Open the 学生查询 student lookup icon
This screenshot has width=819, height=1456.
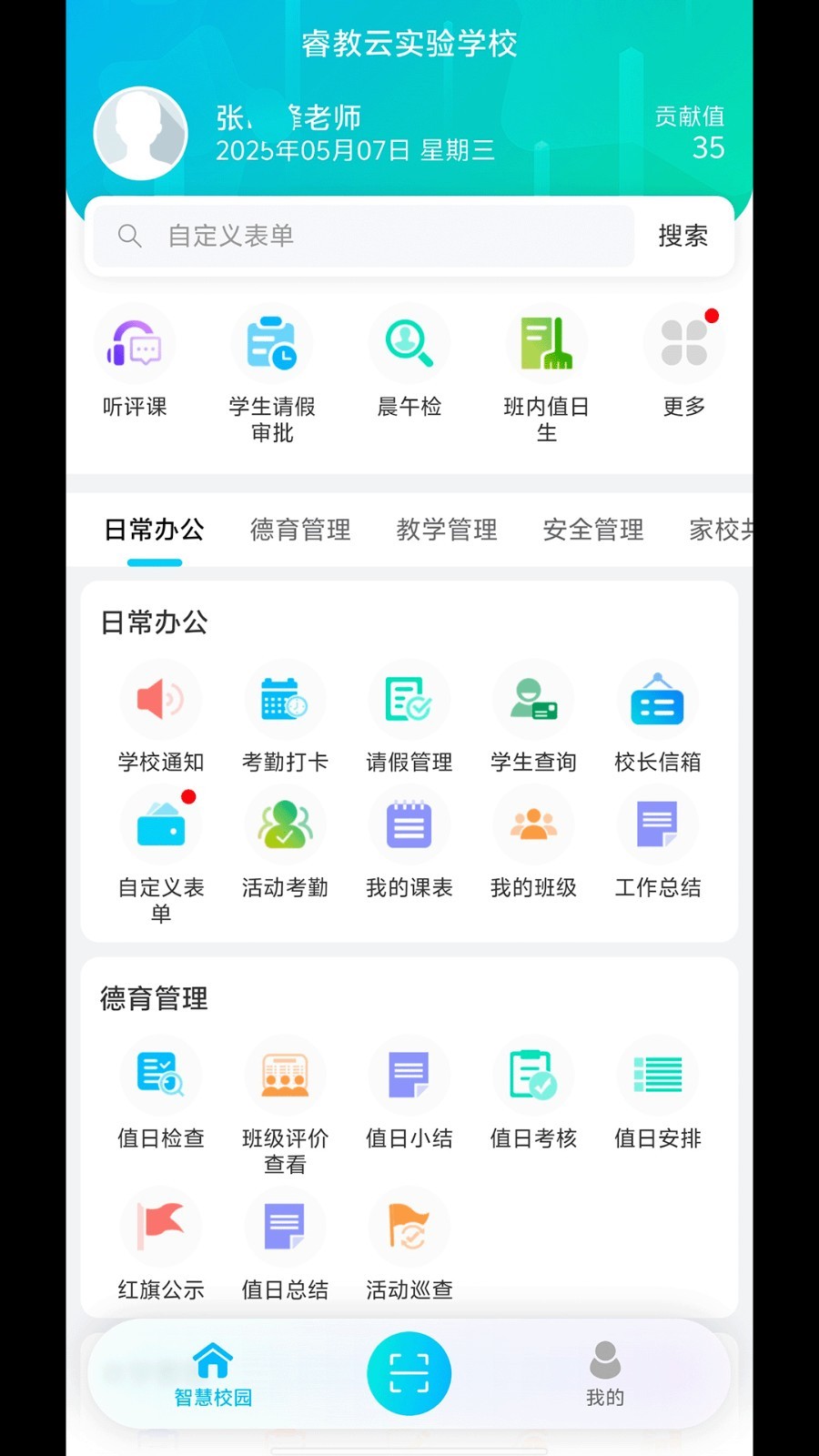[x=533, y=699]
